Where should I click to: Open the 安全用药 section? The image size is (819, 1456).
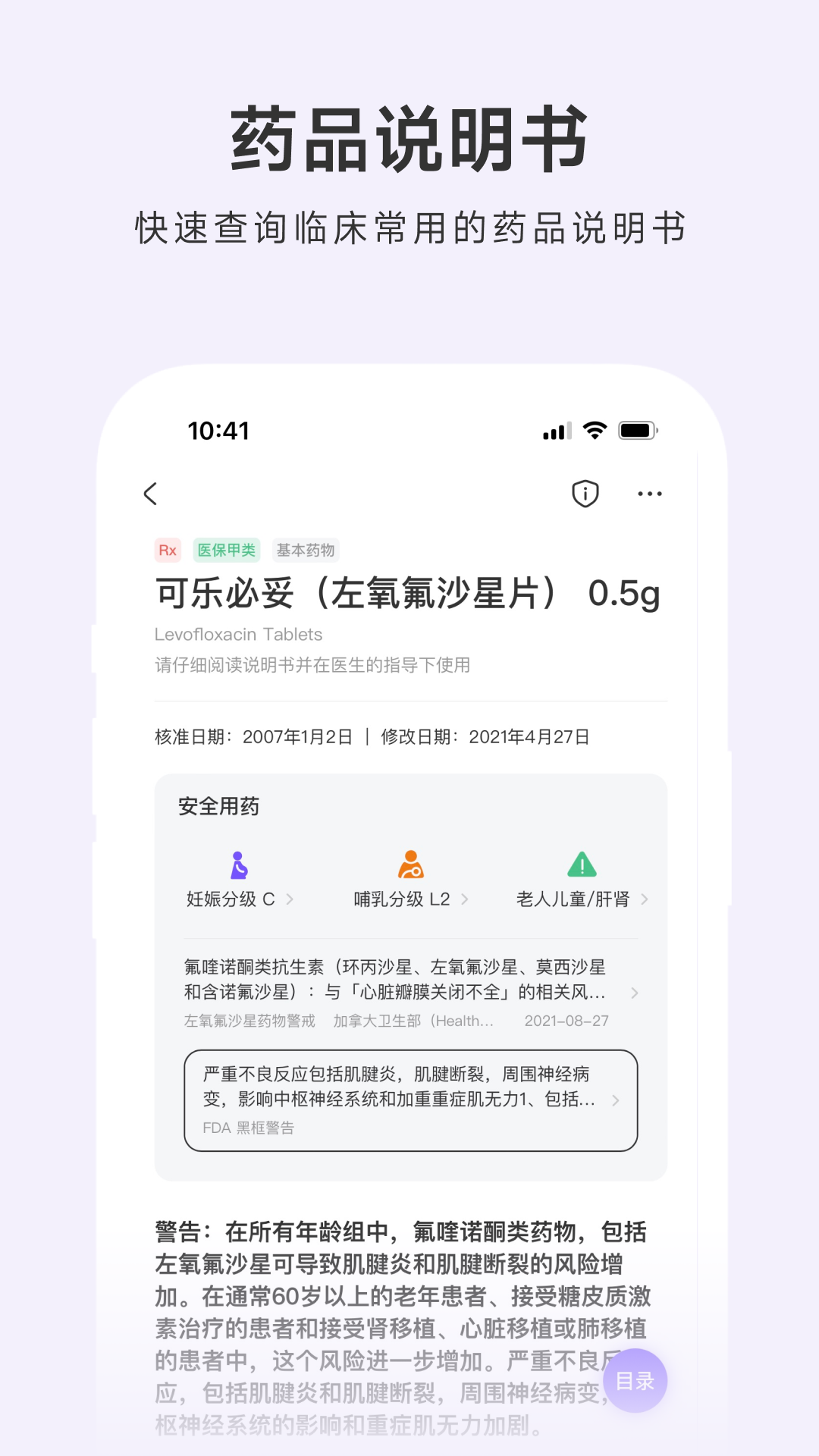click(x=218, y=806)
